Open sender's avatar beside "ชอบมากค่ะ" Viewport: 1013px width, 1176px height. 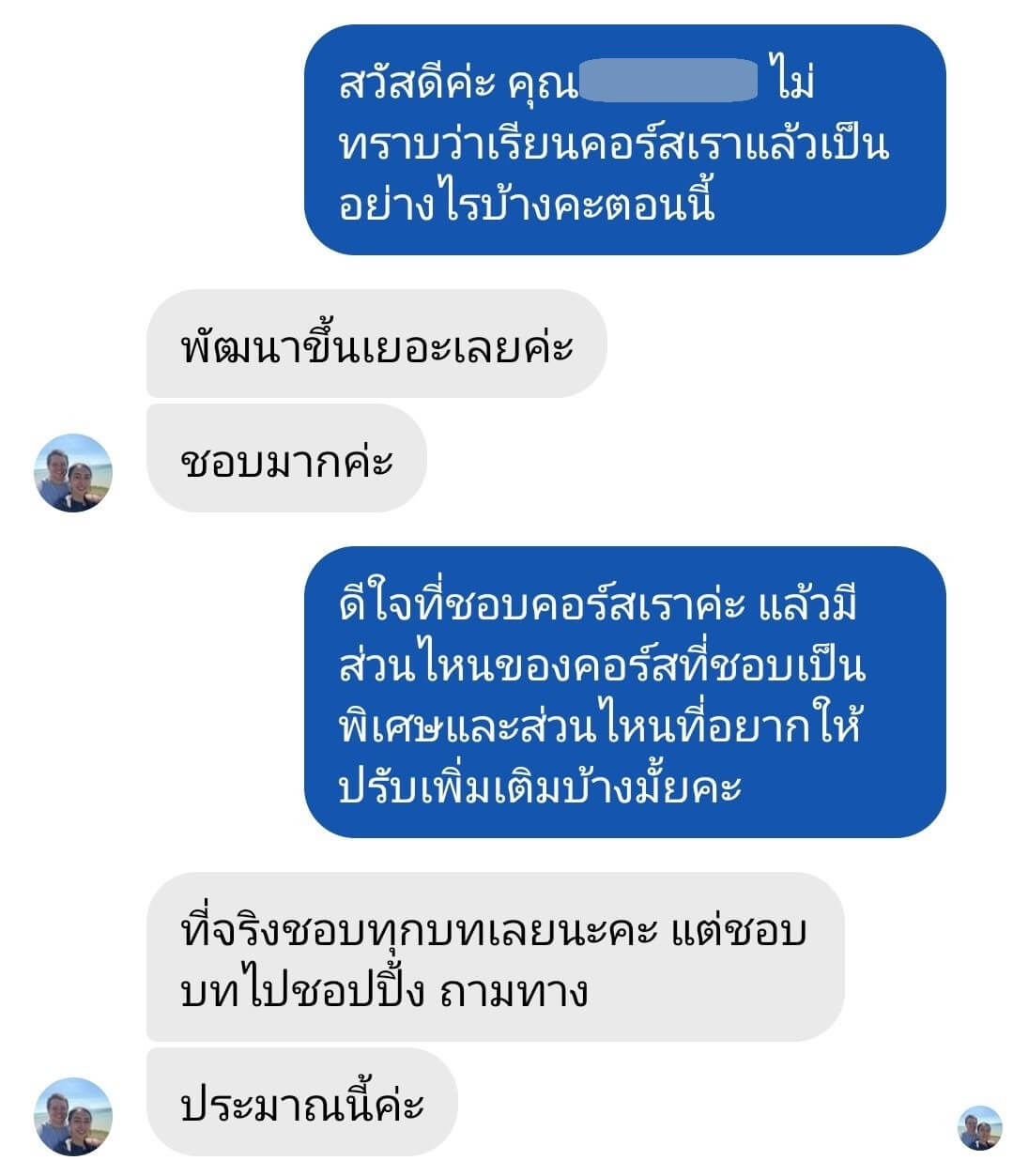[x=73, y=472]
